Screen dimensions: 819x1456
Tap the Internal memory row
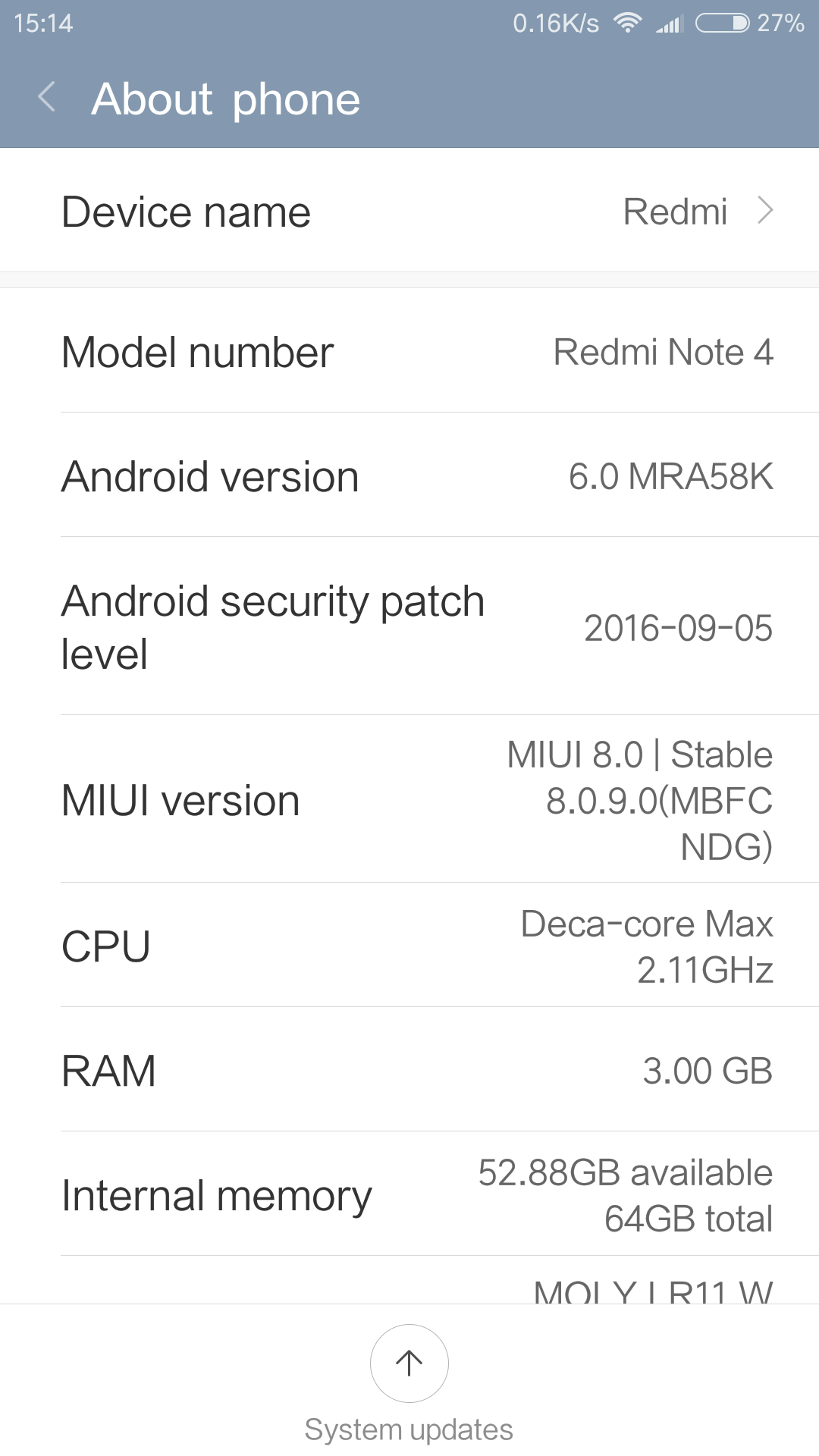(409, 1194)
